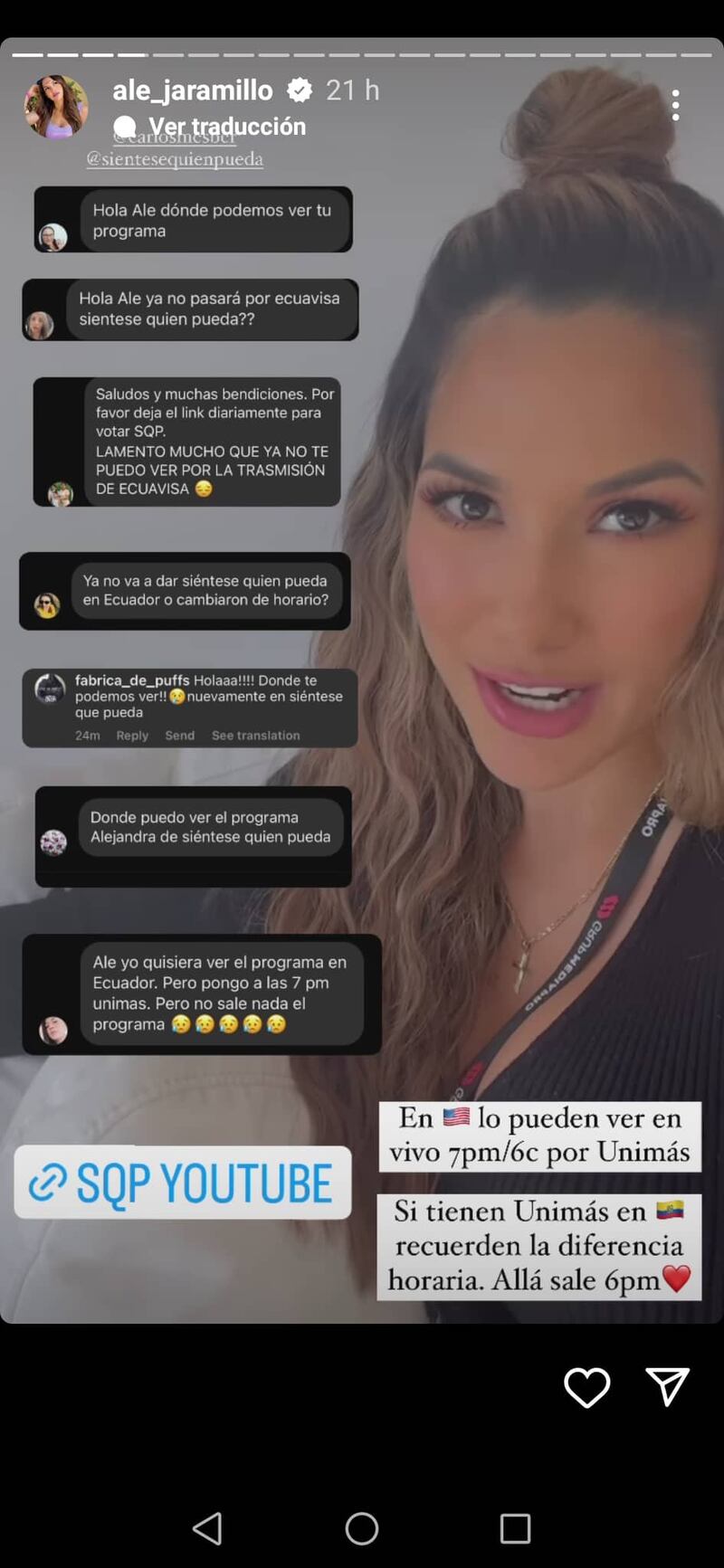Tap Reply under the fabrica_de_puffs comment
724x1568 pixels.
(x=132, y=735)
